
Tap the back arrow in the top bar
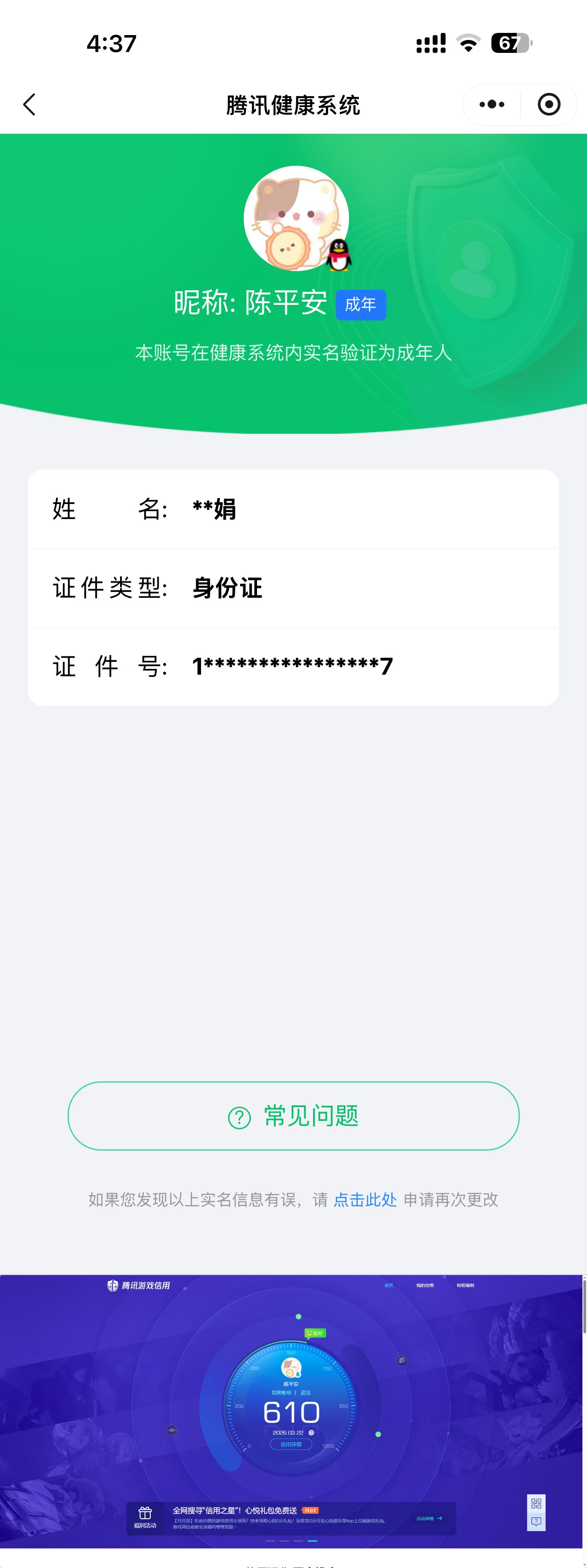28,104
